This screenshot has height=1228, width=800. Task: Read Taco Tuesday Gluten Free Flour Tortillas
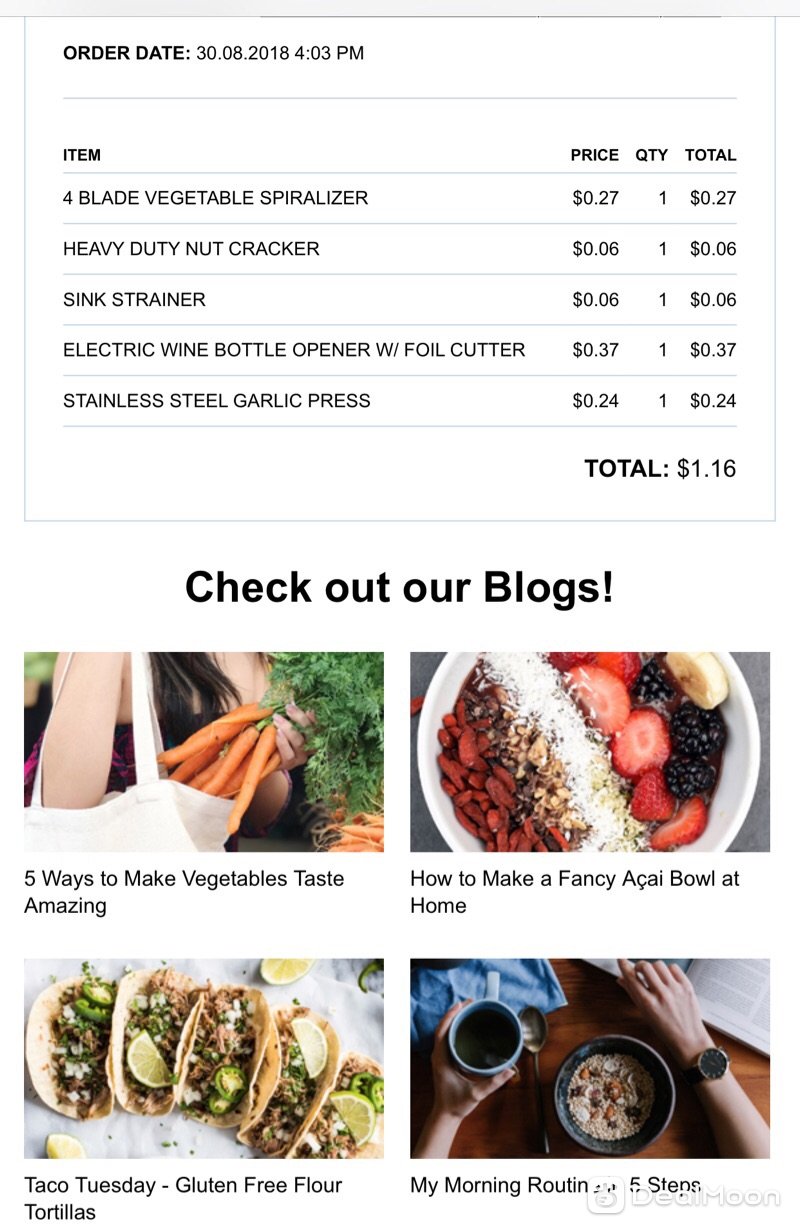[183, 1198]
